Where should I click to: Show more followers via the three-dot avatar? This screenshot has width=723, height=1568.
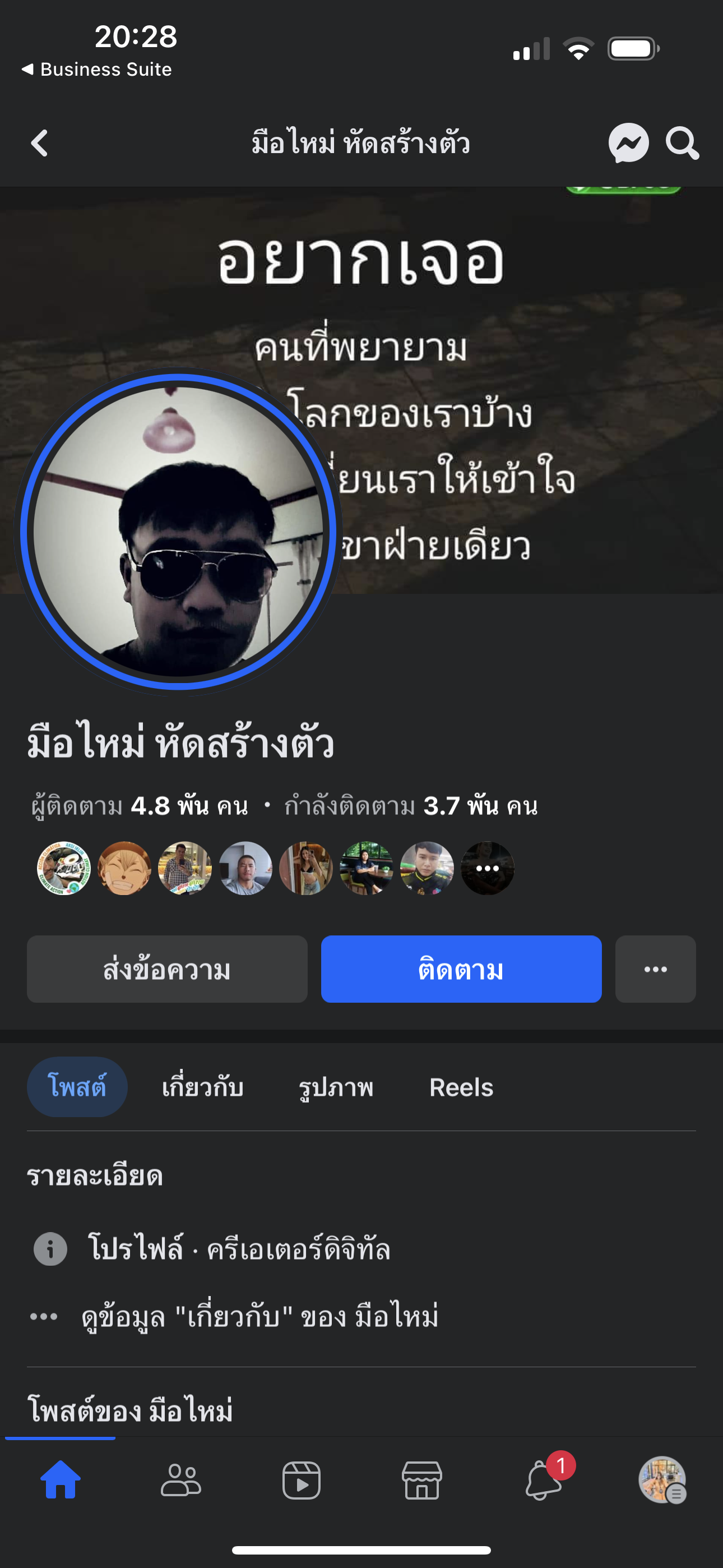click(488, 868)
